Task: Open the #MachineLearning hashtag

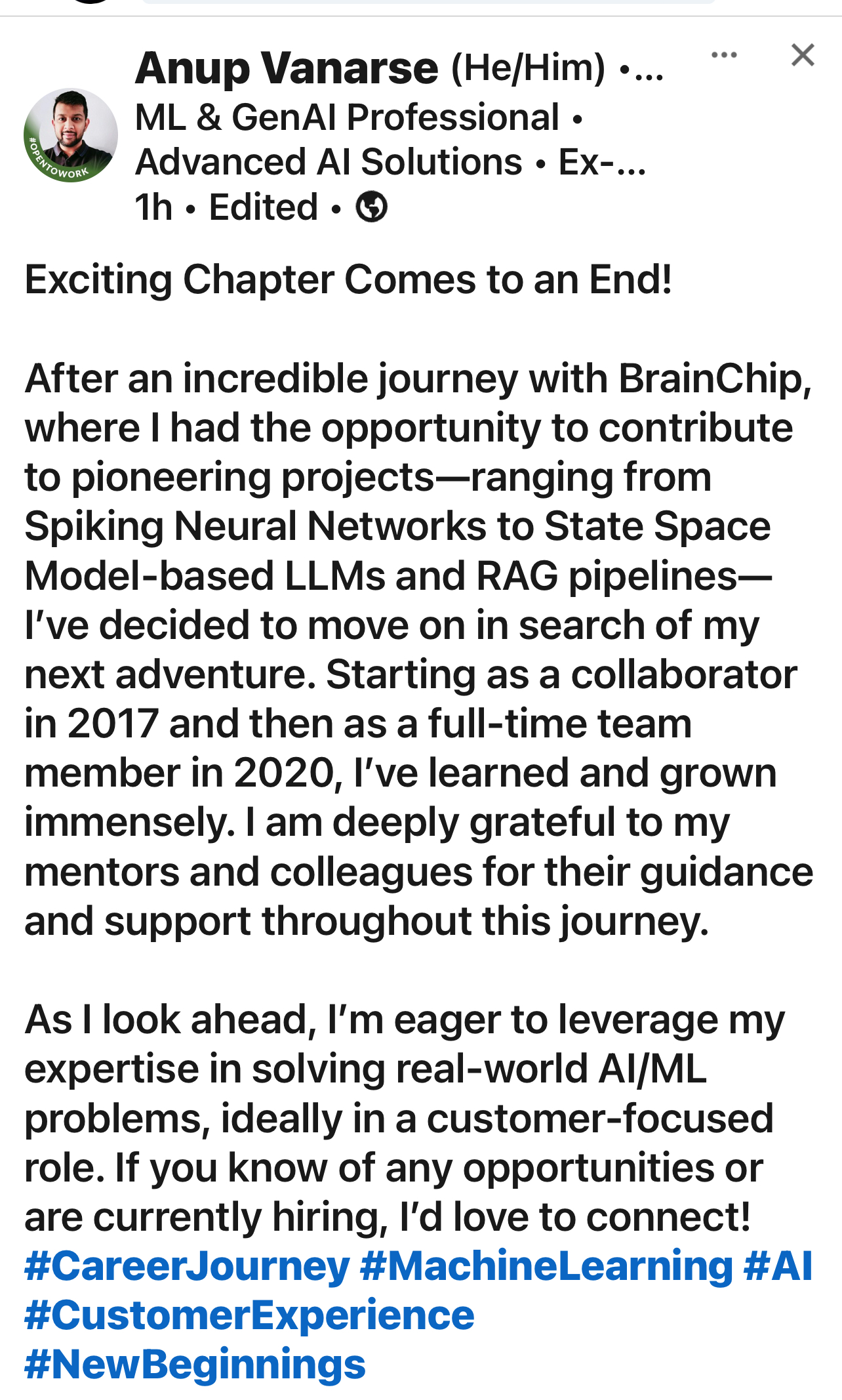Action: pyautogui.click(x=546, y=1266)
